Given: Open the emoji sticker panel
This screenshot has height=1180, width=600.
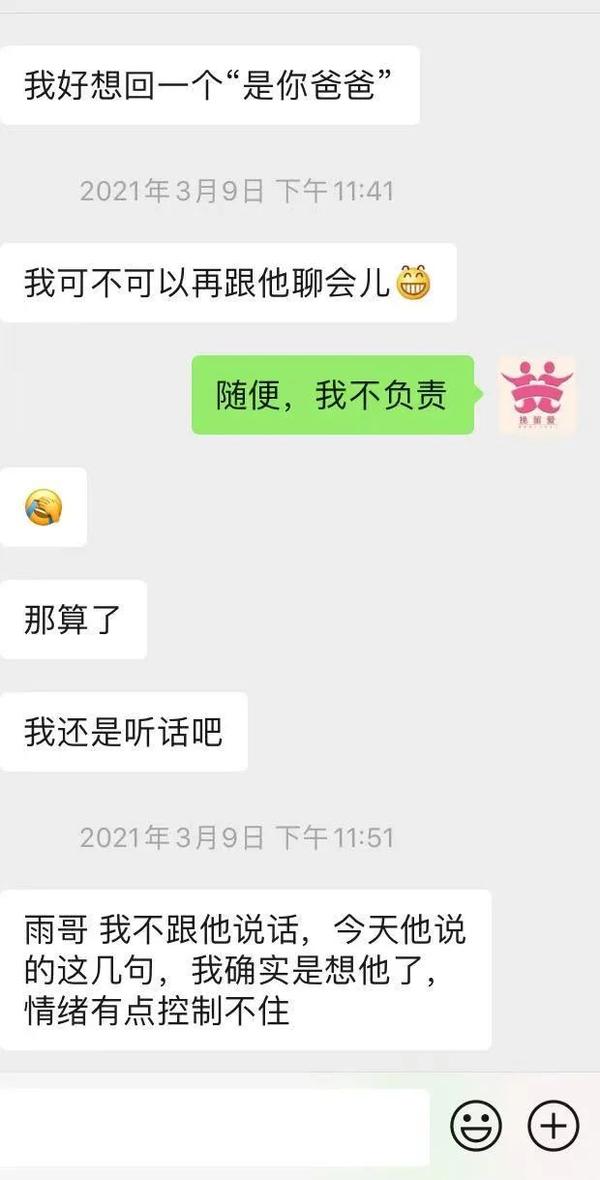Looking at the screenshot, I should [x=476, y=1127].
